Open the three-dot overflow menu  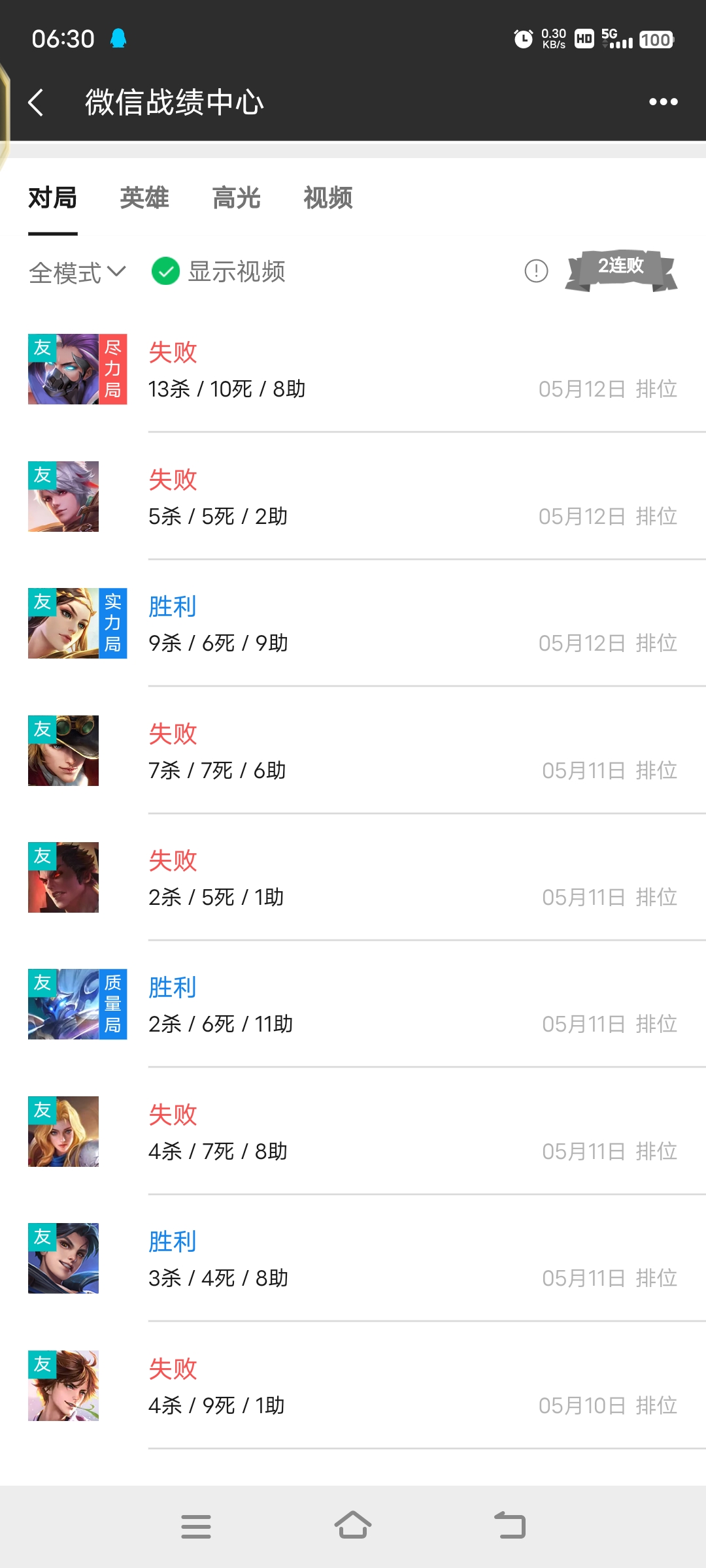[663, 102]
